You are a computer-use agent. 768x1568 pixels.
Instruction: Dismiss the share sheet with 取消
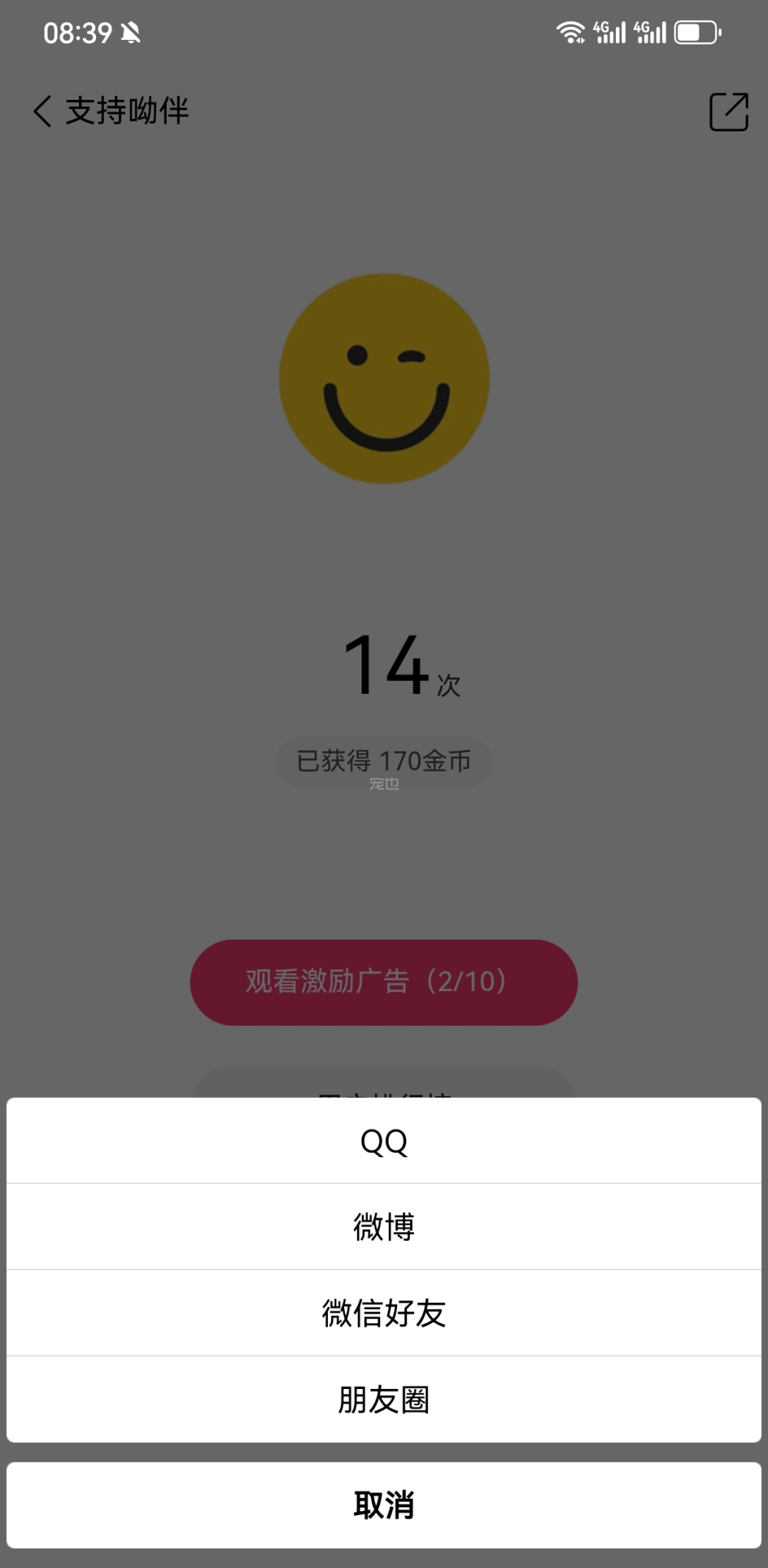[x=384, y=1504]
